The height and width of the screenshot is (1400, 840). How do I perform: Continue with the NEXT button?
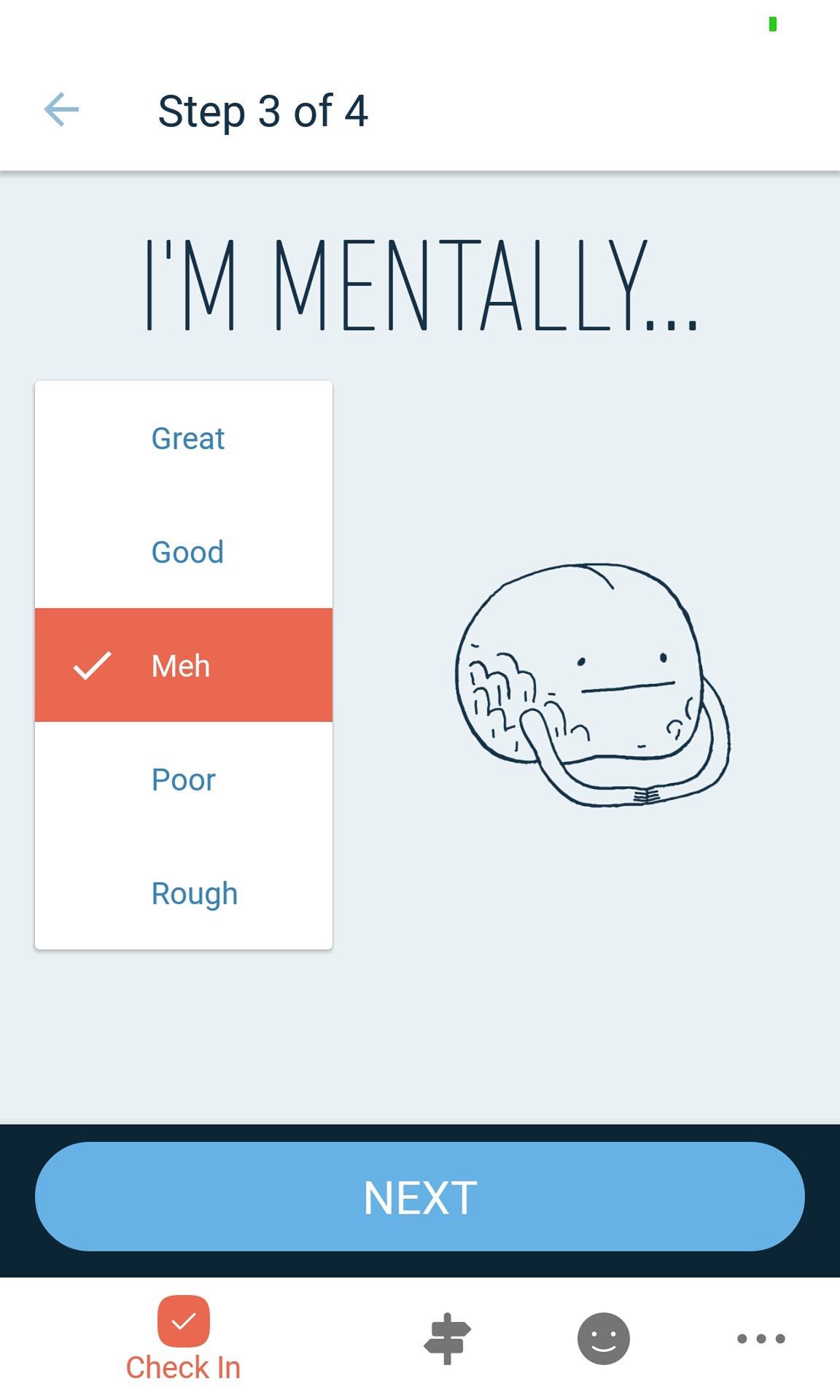pos(420,1197)
